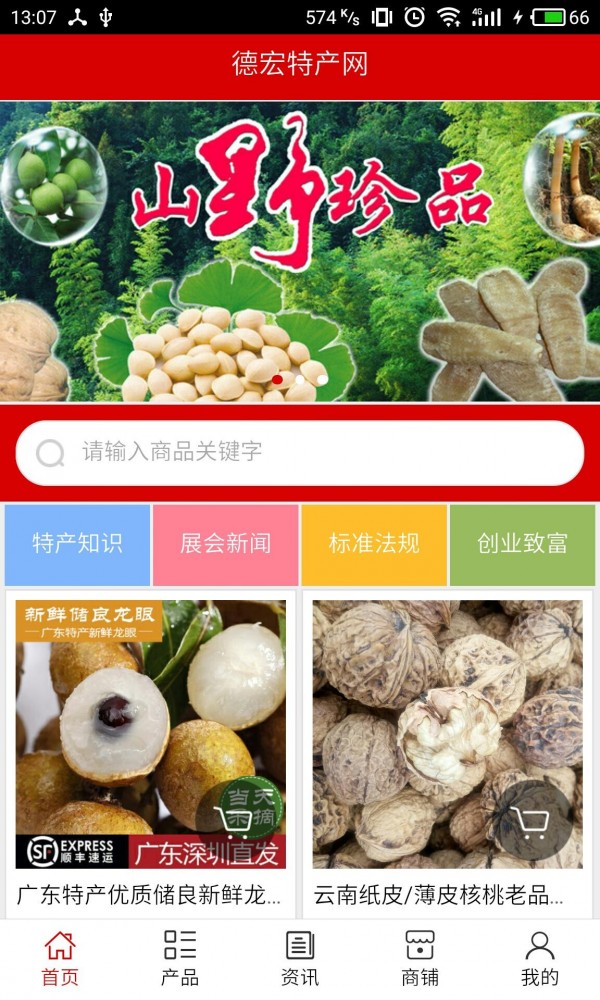Go to the 商铺 tab
This screenshot has height=1000, width=600.
420,958
